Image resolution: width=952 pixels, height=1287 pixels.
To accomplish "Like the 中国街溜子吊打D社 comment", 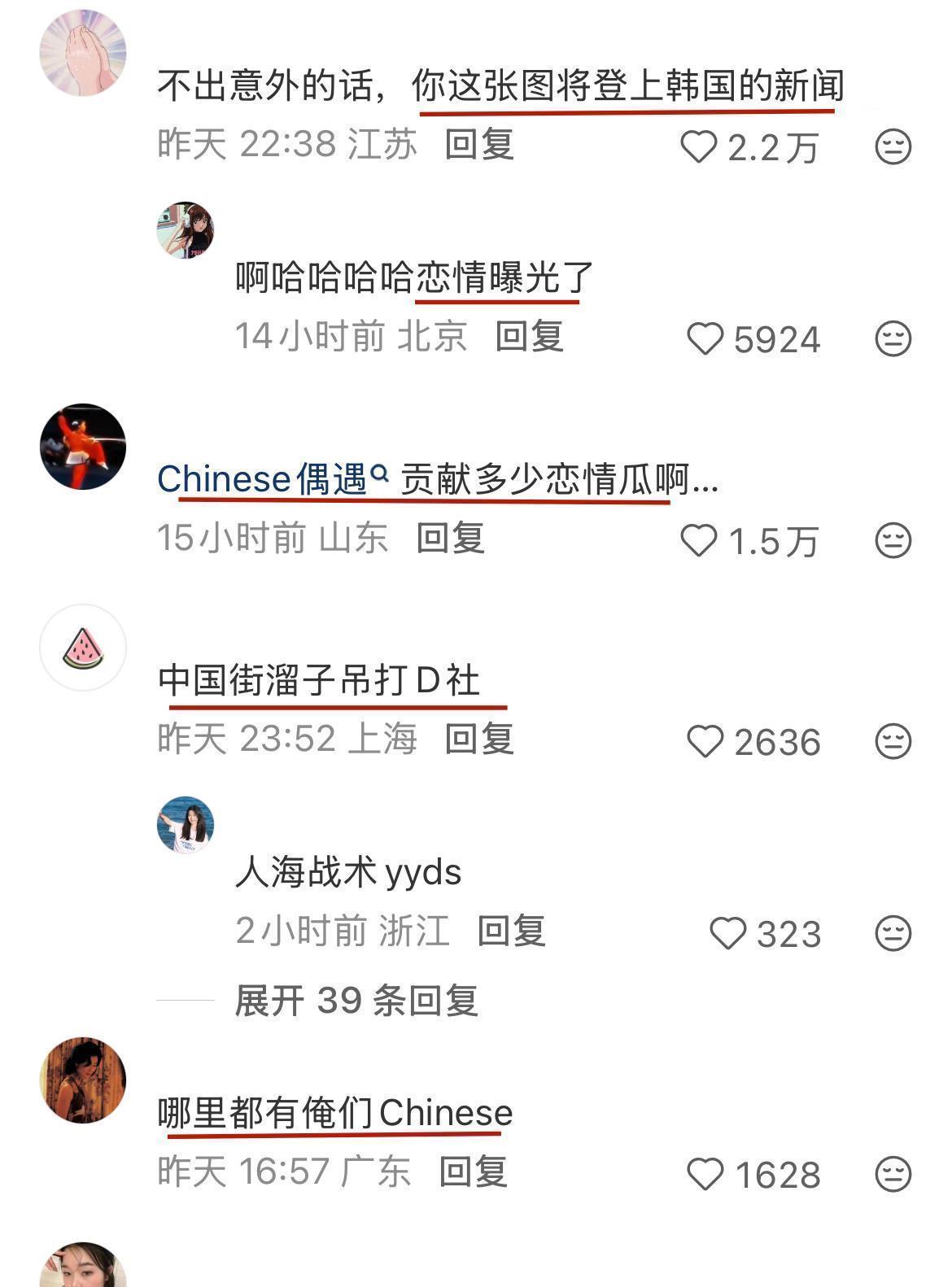I will coord(705,742).
